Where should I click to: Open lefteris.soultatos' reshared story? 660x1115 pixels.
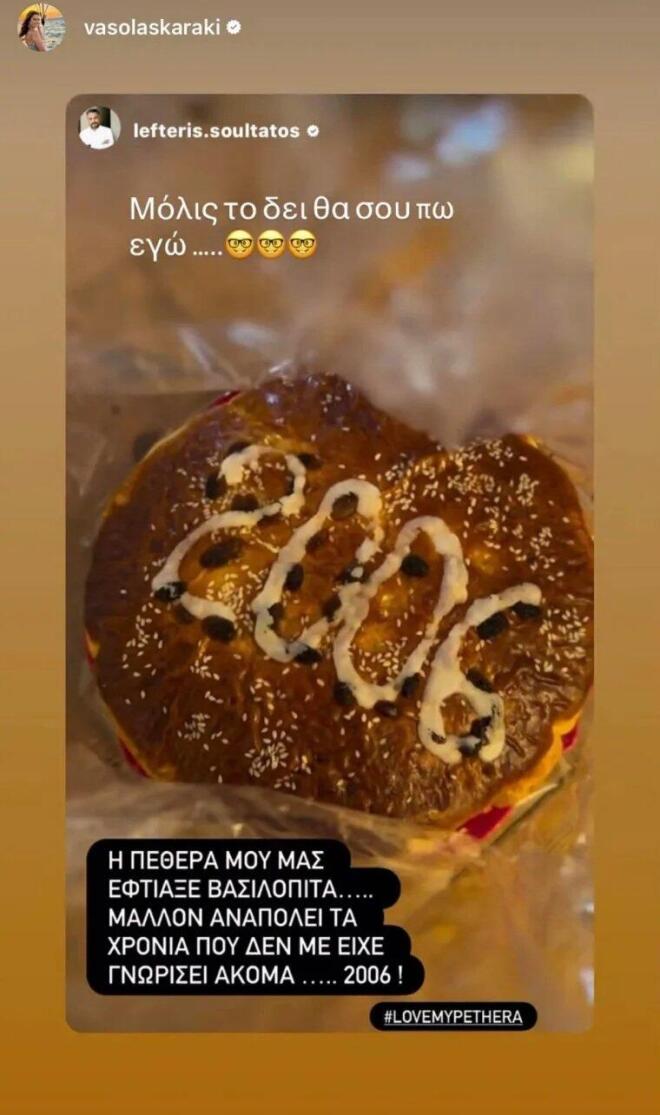coord(330,560)
